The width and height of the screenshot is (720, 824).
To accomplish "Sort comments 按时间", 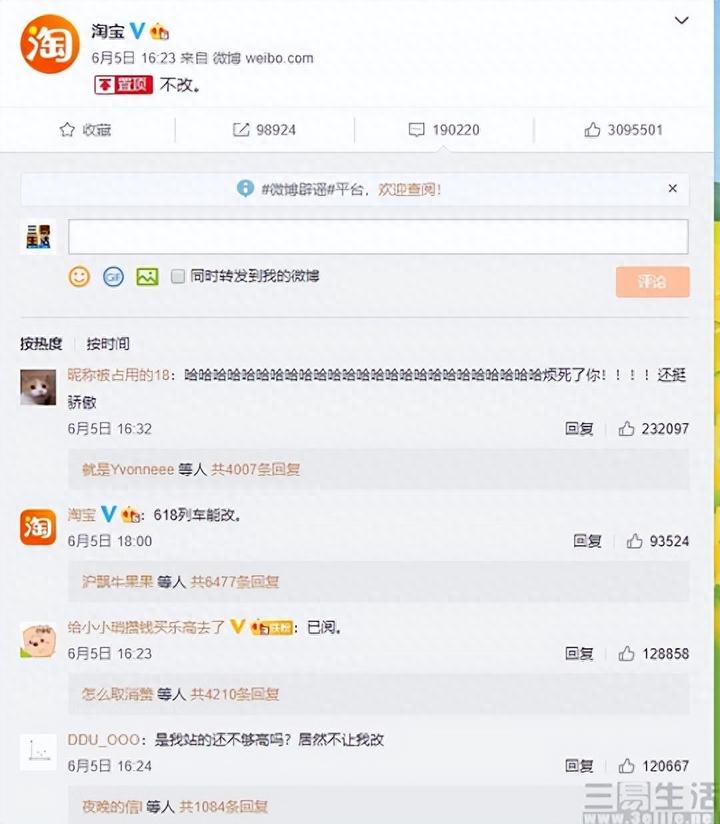I will coord(108,344).
